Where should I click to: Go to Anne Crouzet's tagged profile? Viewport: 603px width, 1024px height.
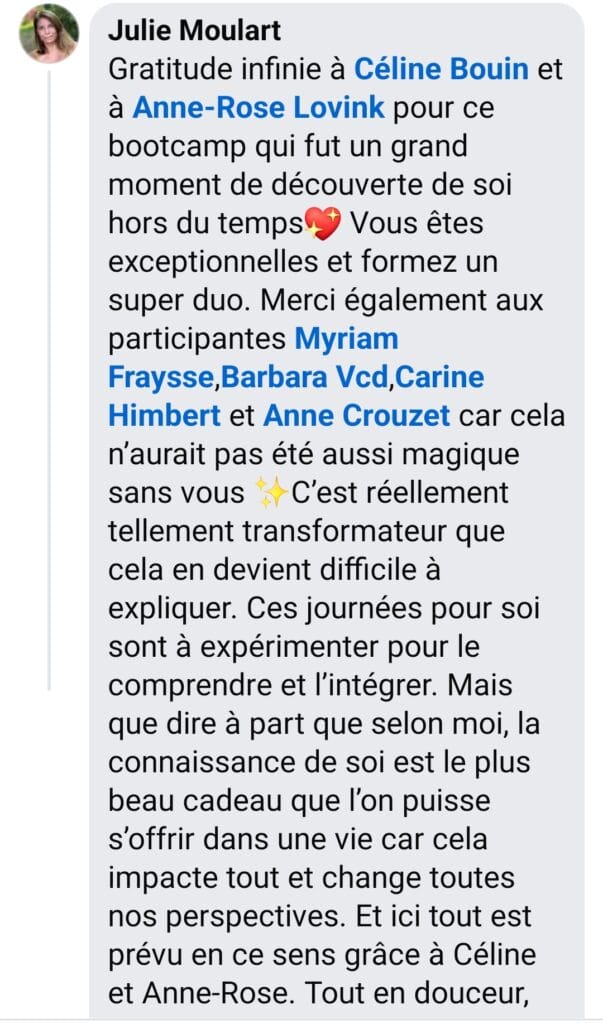[x=357, y=416]
